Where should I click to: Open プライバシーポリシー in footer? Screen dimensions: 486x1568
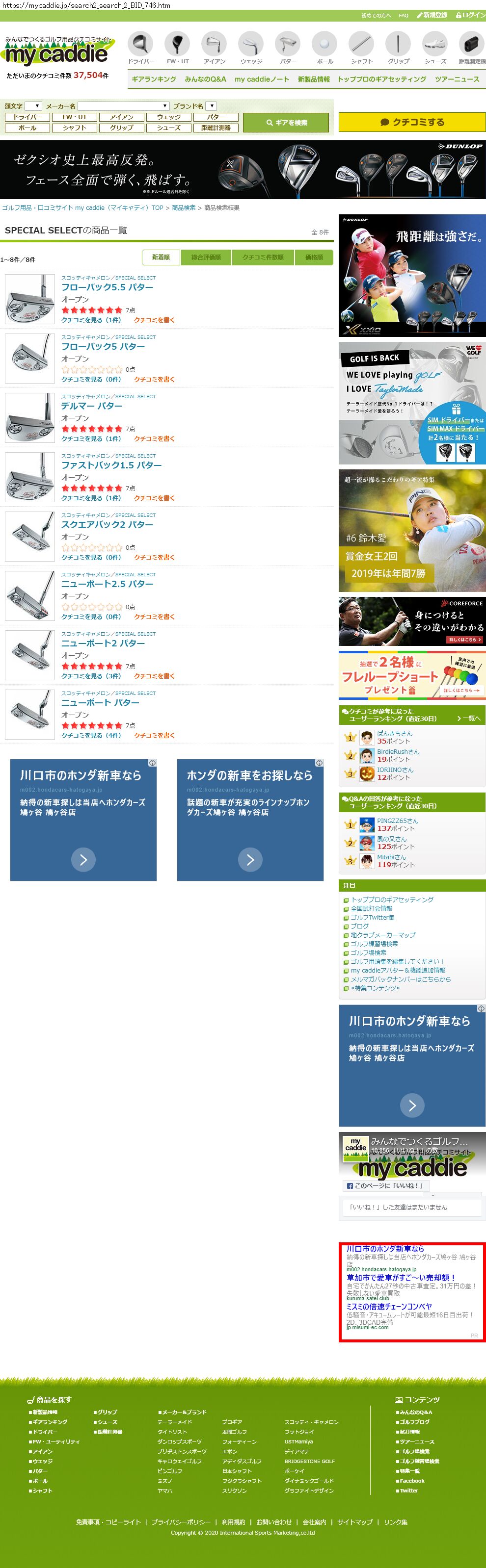181,1522
